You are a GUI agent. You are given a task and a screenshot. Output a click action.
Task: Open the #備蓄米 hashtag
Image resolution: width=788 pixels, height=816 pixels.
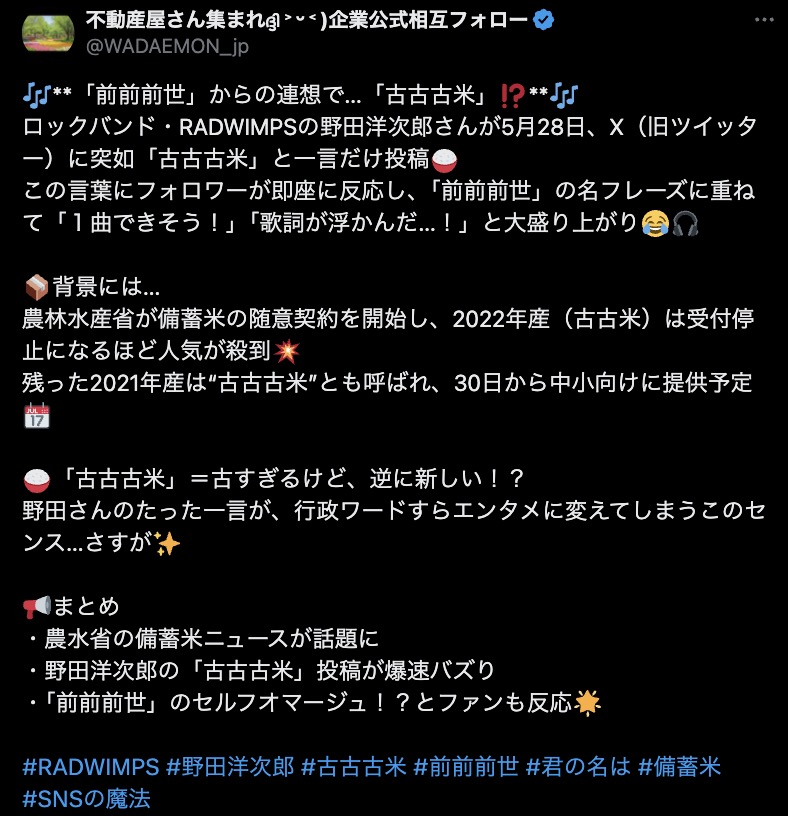click(x=680, y=767)
